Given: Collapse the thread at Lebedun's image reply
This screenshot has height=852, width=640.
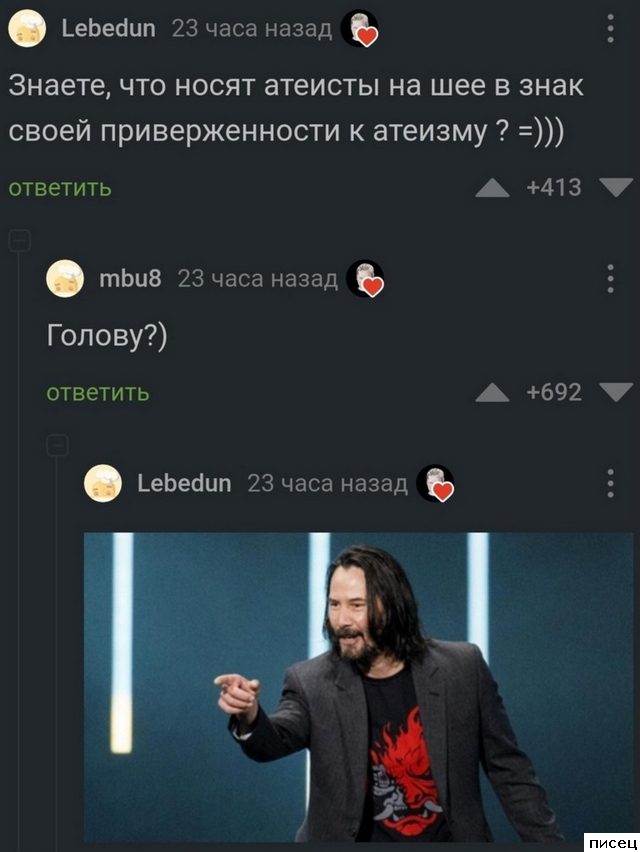Looking at the screenshot, I should 58,446.
